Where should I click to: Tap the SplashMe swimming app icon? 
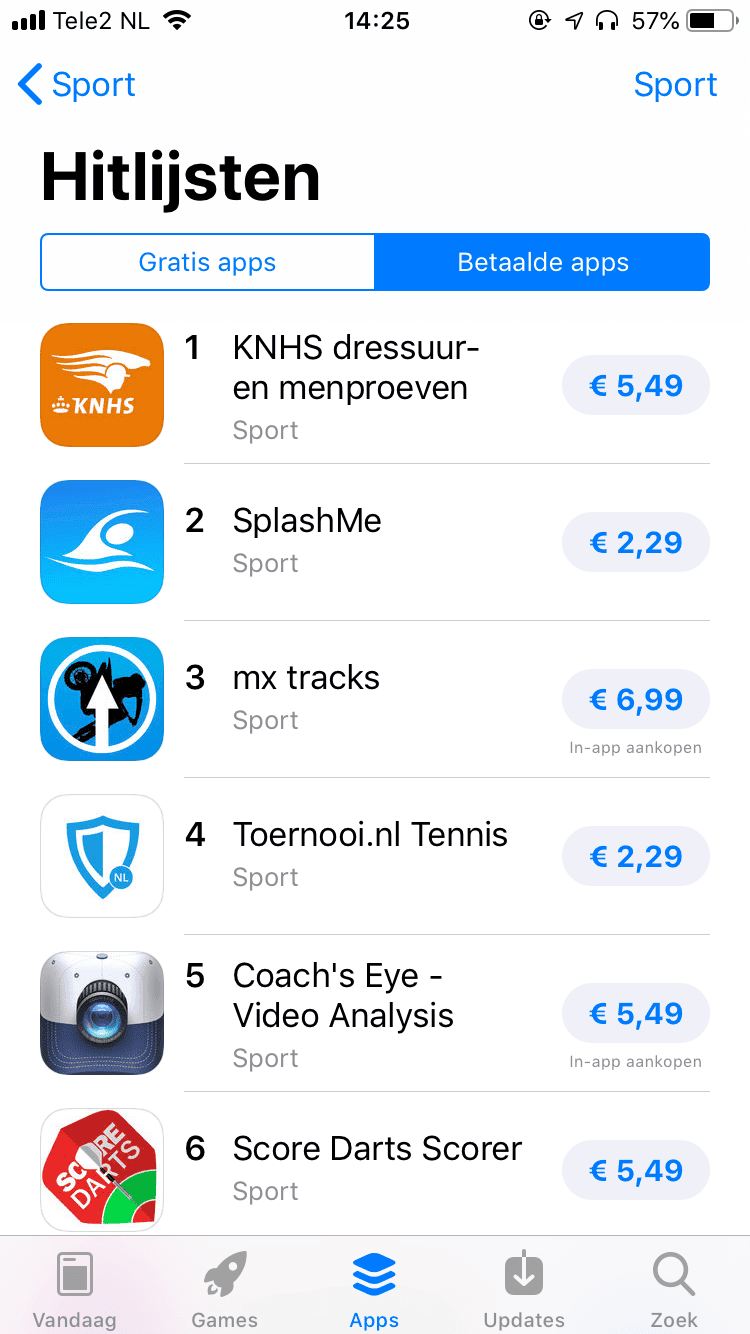coord(101,541)
